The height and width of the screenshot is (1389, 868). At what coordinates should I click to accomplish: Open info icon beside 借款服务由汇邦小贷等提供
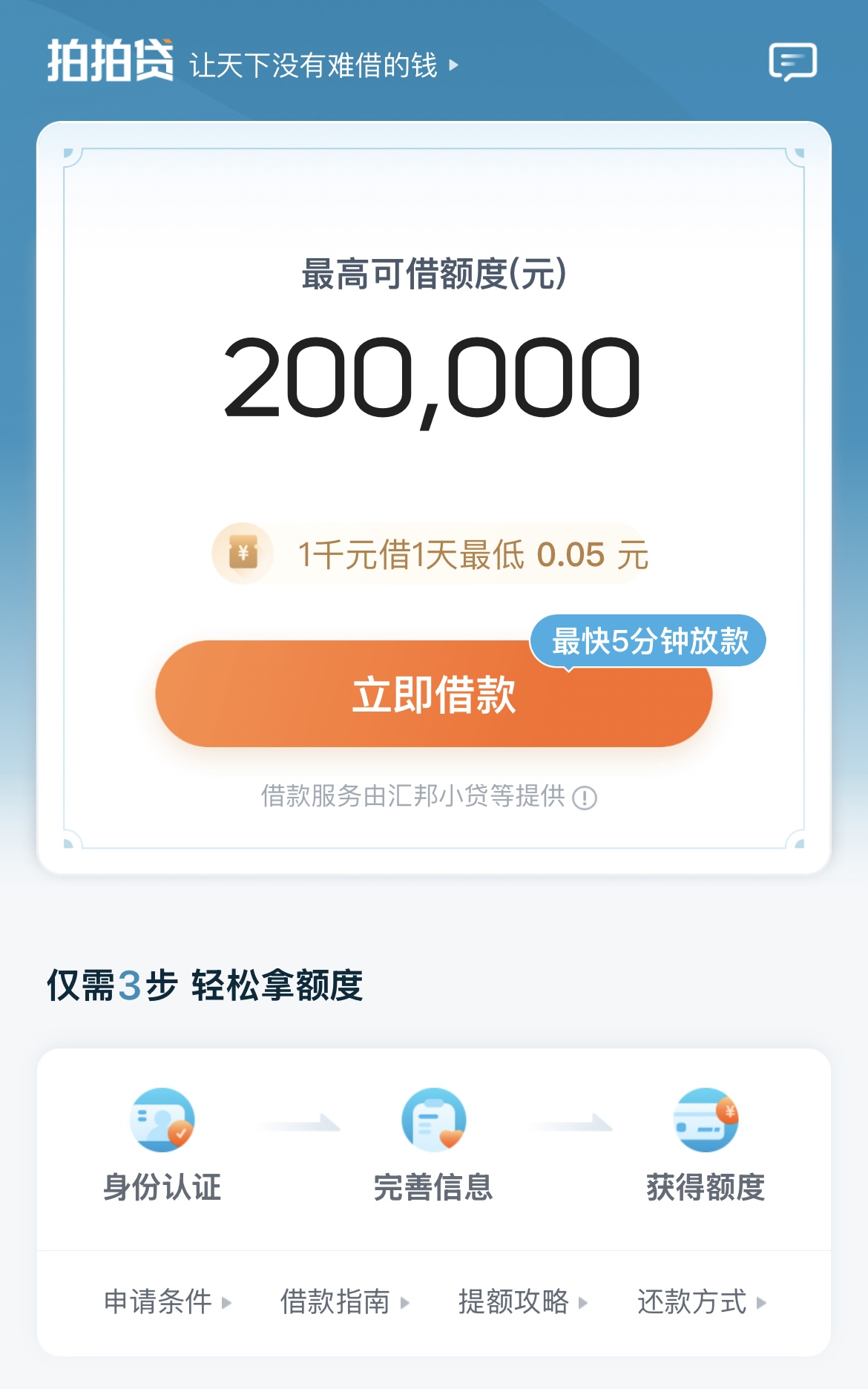click(585, 798)
